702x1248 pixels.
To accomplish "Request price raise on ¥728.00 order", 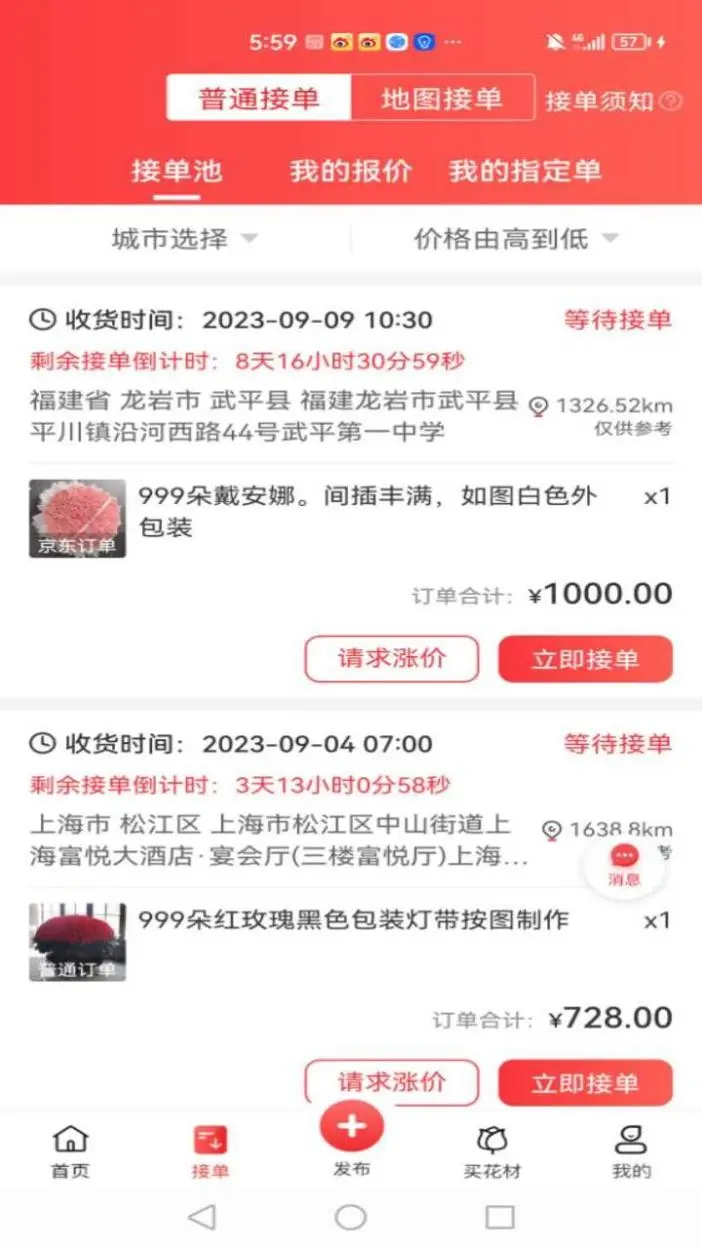I will pos(392,1082).
